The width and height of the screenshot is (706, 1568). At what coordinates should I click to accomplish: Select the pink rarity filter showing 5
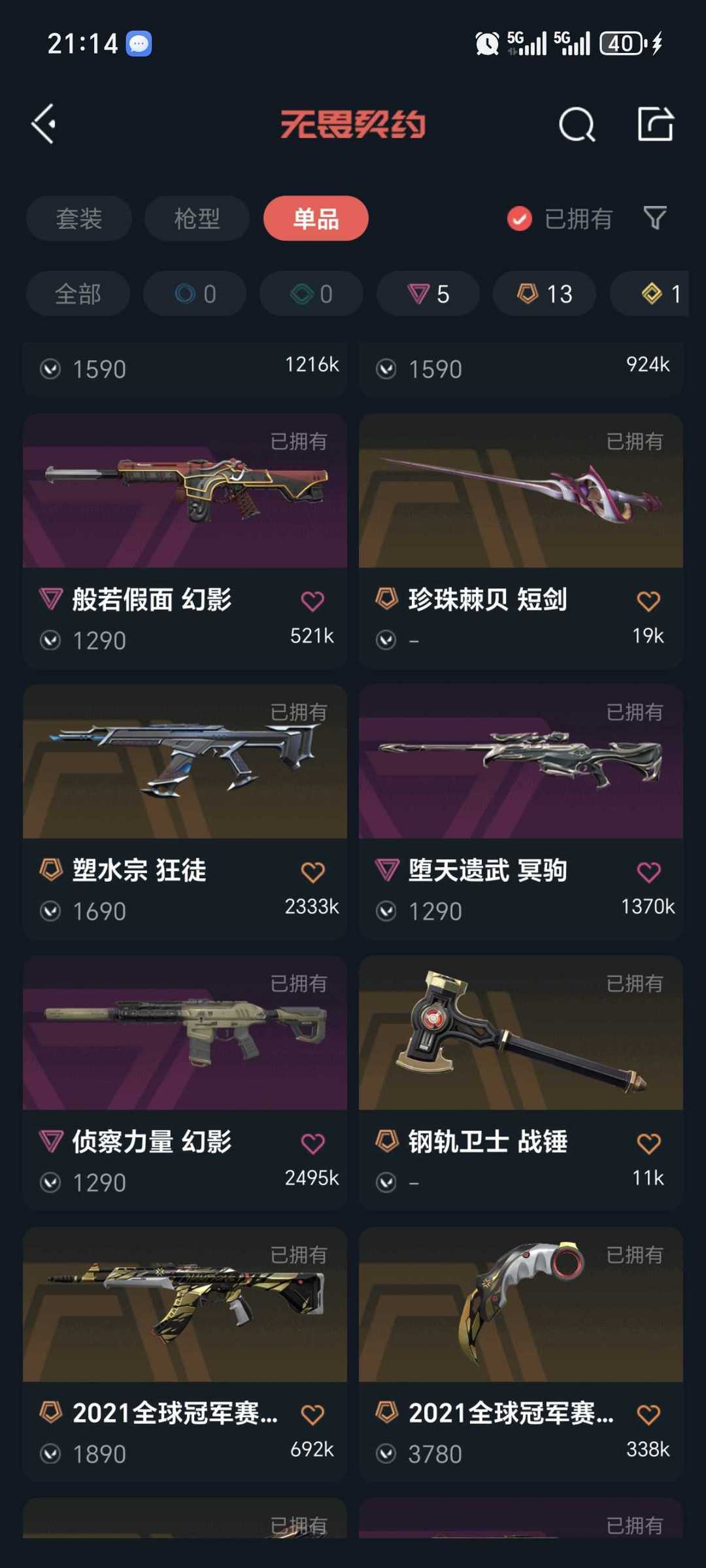pos(428,294)
